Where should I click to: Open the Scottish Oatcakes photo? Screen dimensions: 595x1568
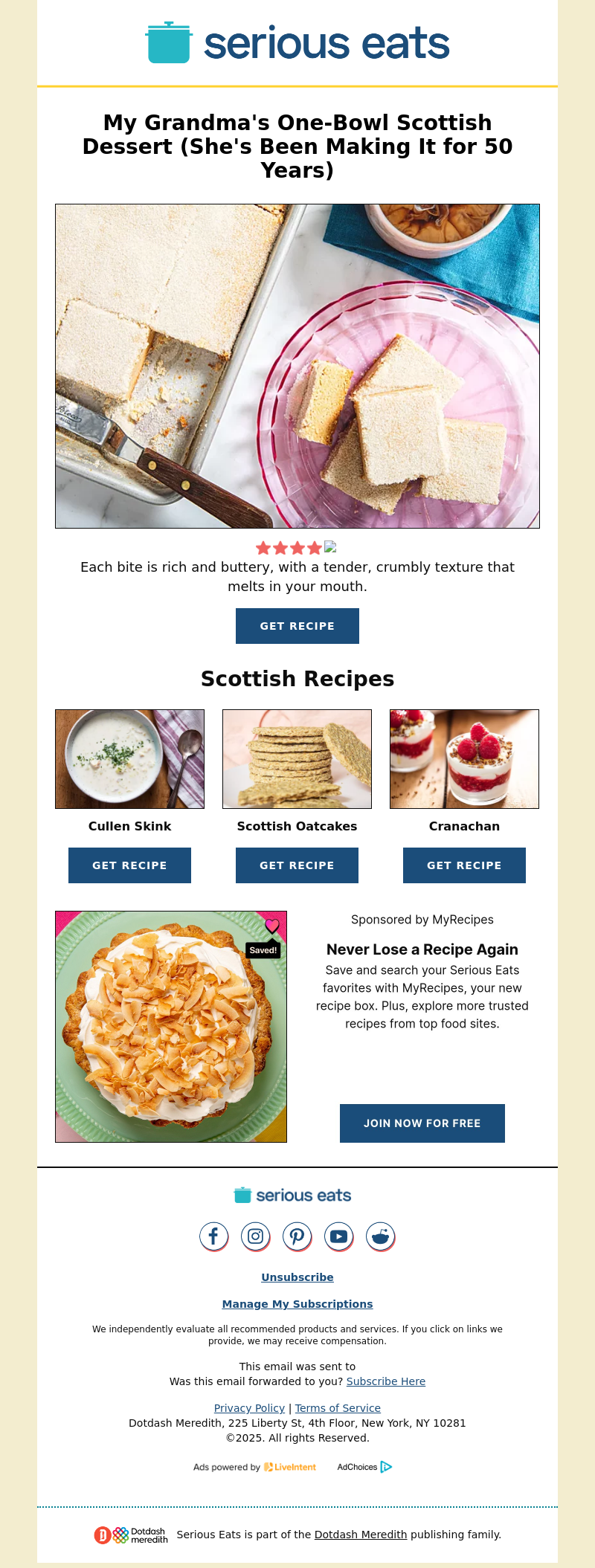tap(297, 758)
